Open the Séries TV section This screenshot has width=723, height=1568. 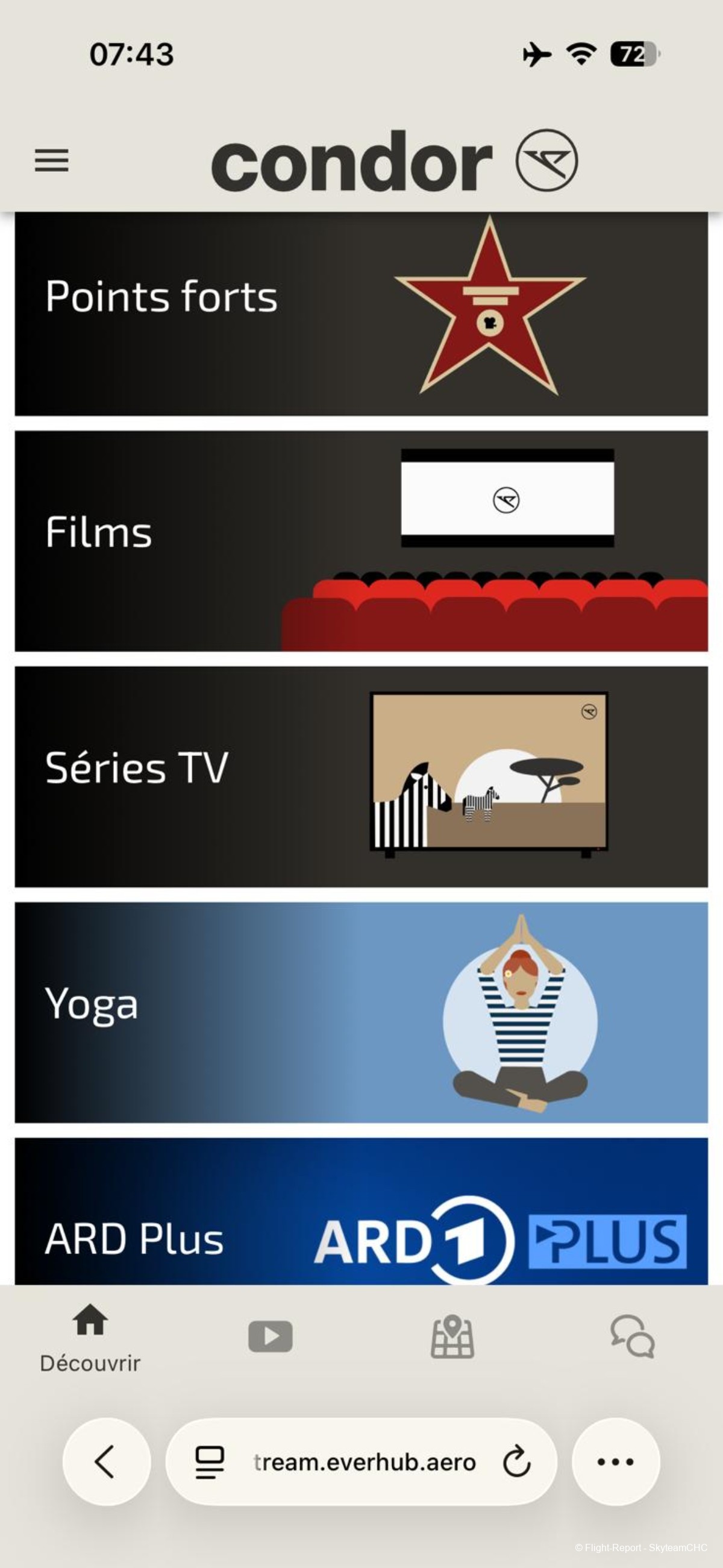coord(361,776)
